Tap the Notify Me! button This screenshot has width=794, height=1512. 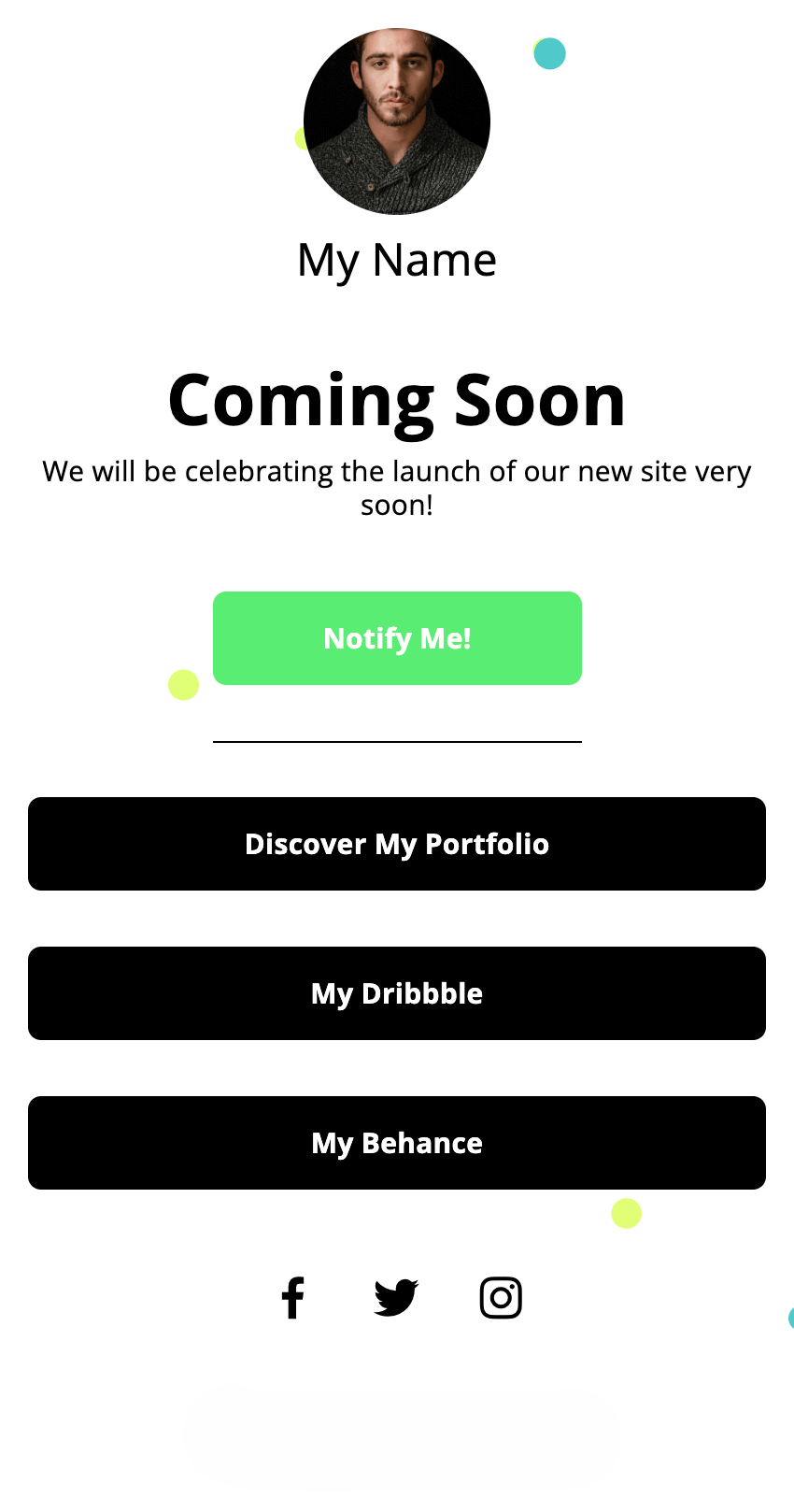click(397, 638)
